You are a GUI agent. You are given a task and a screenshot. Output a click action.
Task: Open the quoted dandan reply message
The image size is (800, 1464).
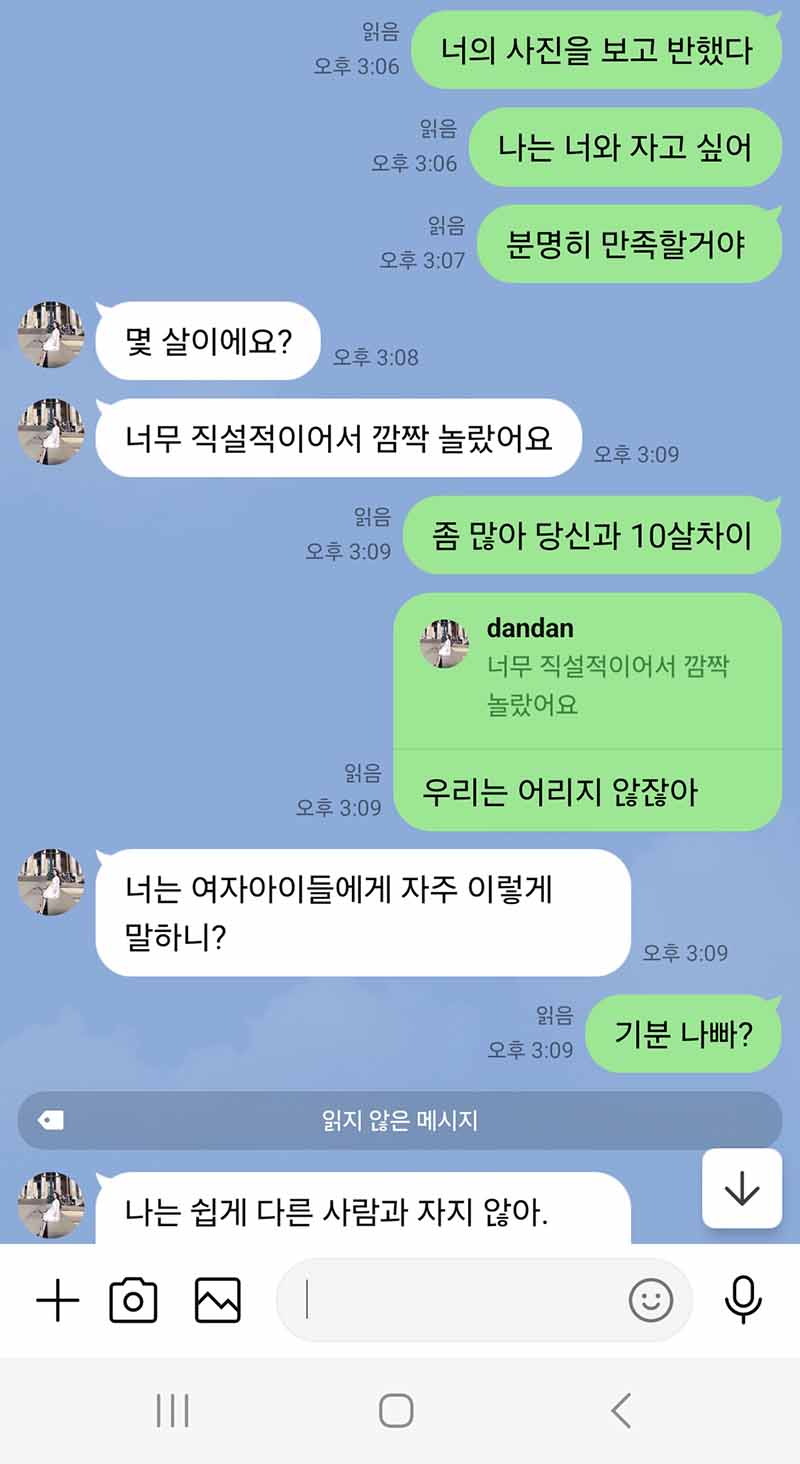pyautogui.click(x=587, y=668)
